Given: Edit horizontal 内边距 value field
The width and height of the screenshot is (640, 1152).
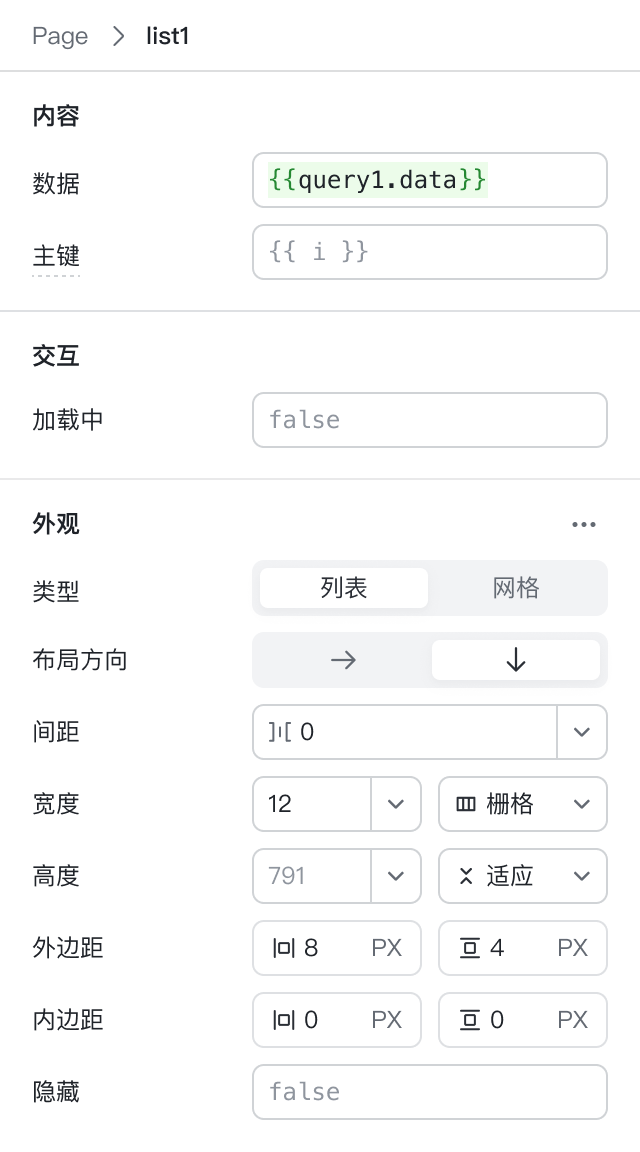Looking at the screenshot, I should click(337, 1020).
